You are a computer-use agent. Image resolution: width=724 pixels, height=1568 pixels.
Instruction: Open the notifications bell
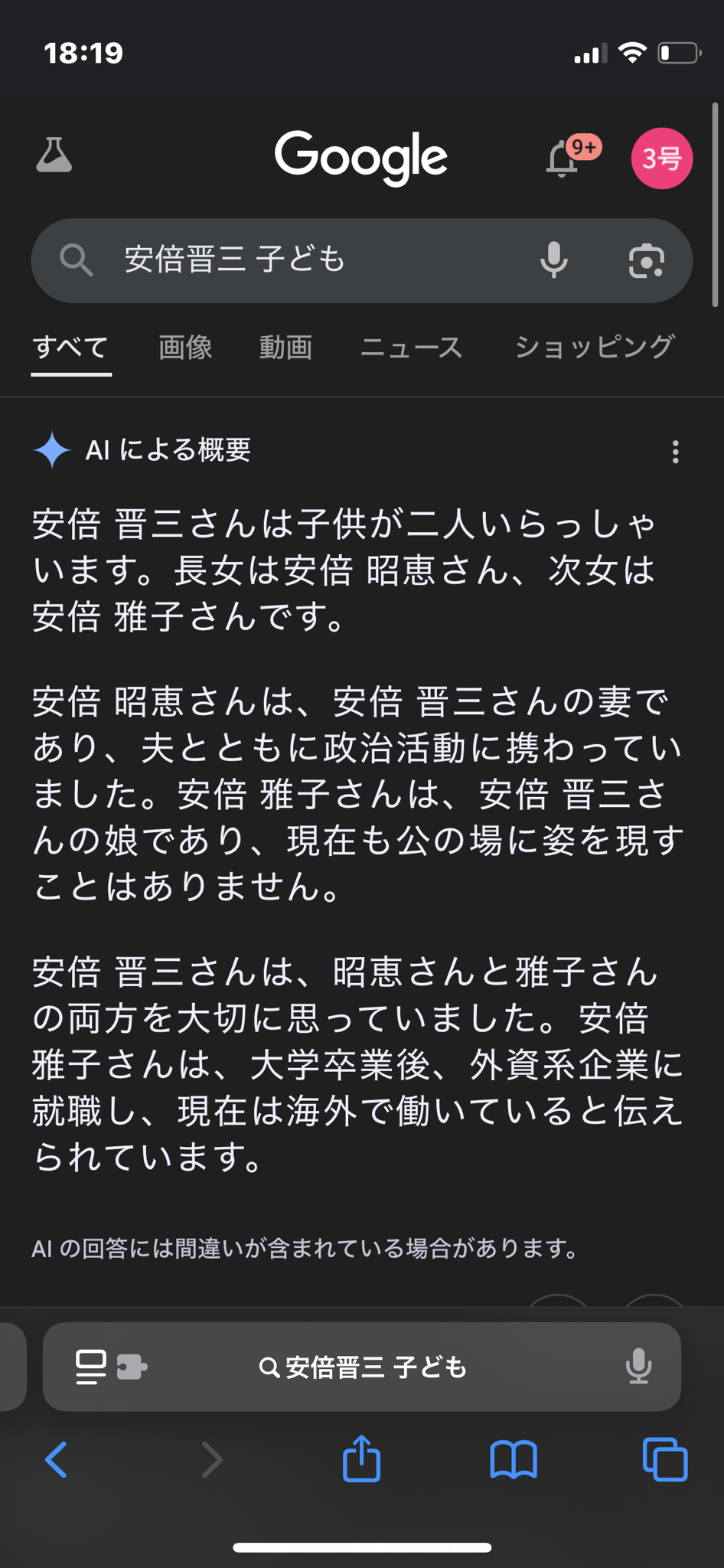(563, 159)
